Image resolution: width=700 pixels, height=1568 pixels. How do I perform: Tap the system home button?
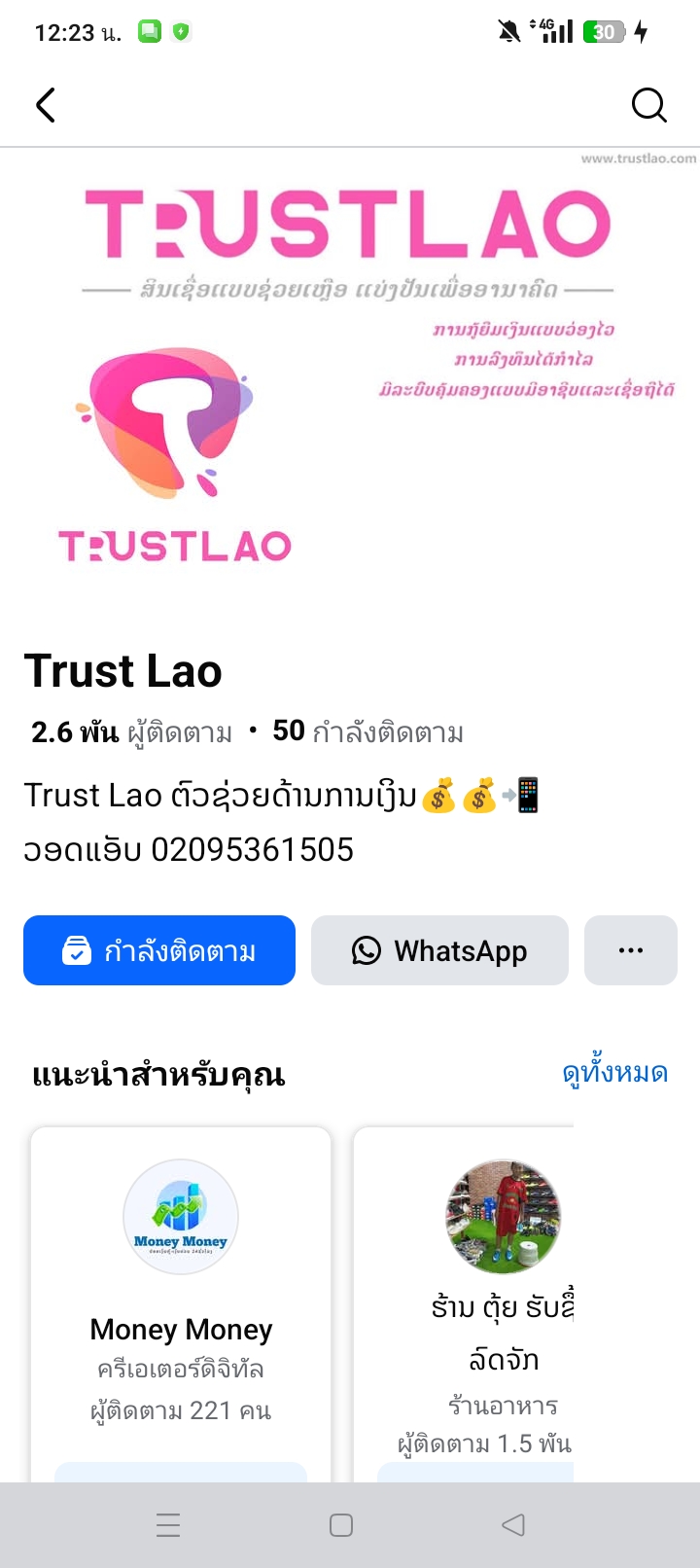341,1525
